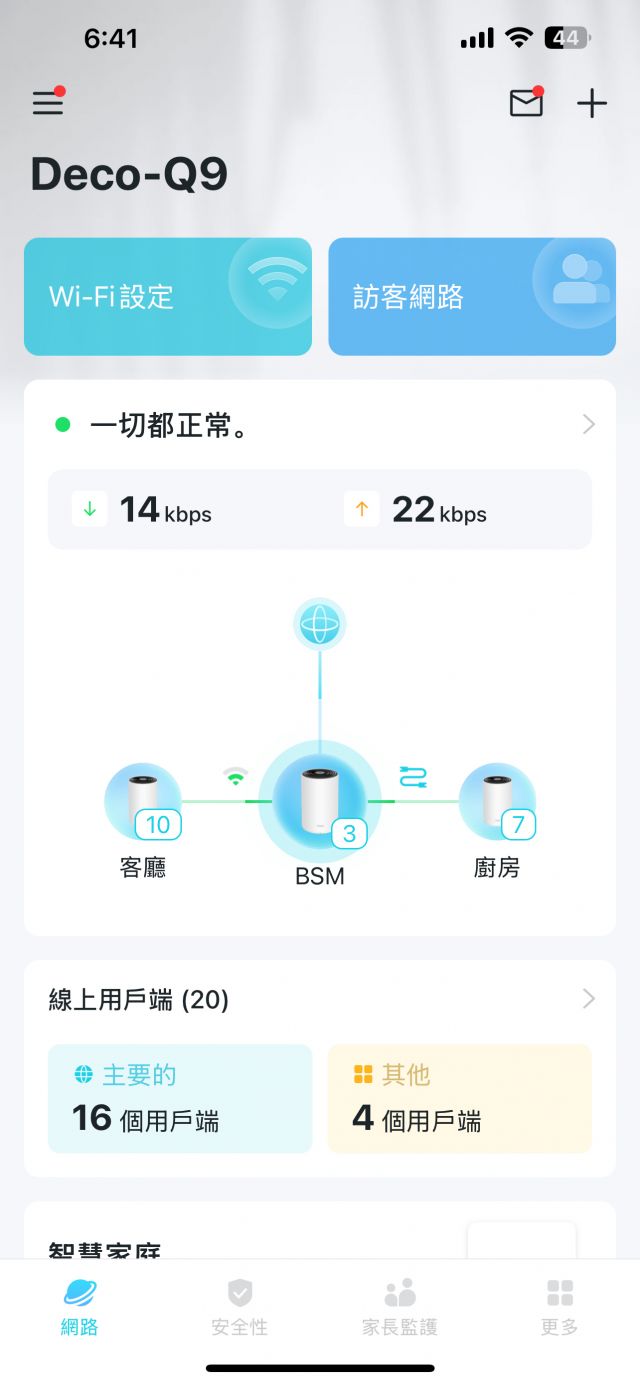The width and height of the screenshot is (640, 1384).
Task: Select the BSM main Deco unit
Action: pyautogui.click(x=320, y=802)
